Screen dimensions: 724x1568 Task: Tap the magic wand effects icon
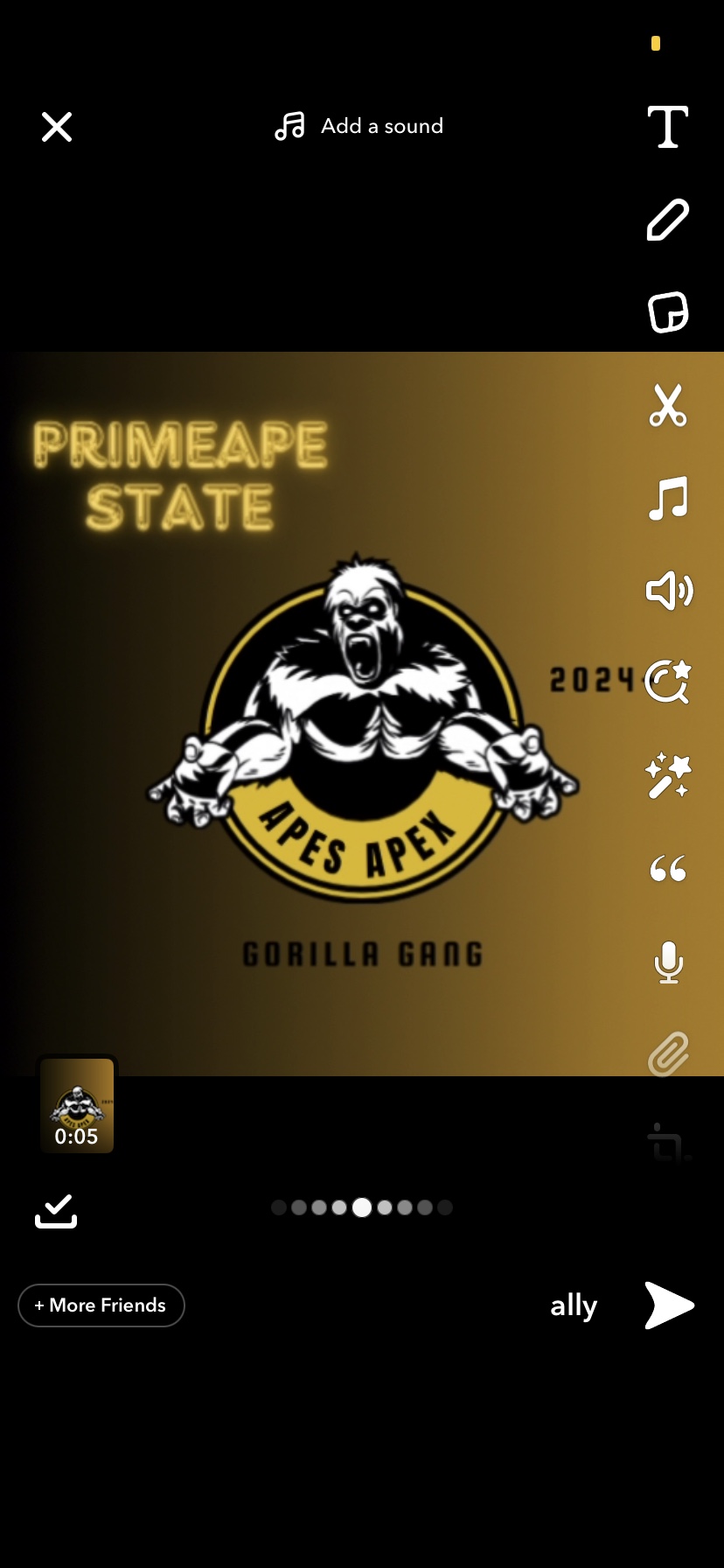point(667,775)
